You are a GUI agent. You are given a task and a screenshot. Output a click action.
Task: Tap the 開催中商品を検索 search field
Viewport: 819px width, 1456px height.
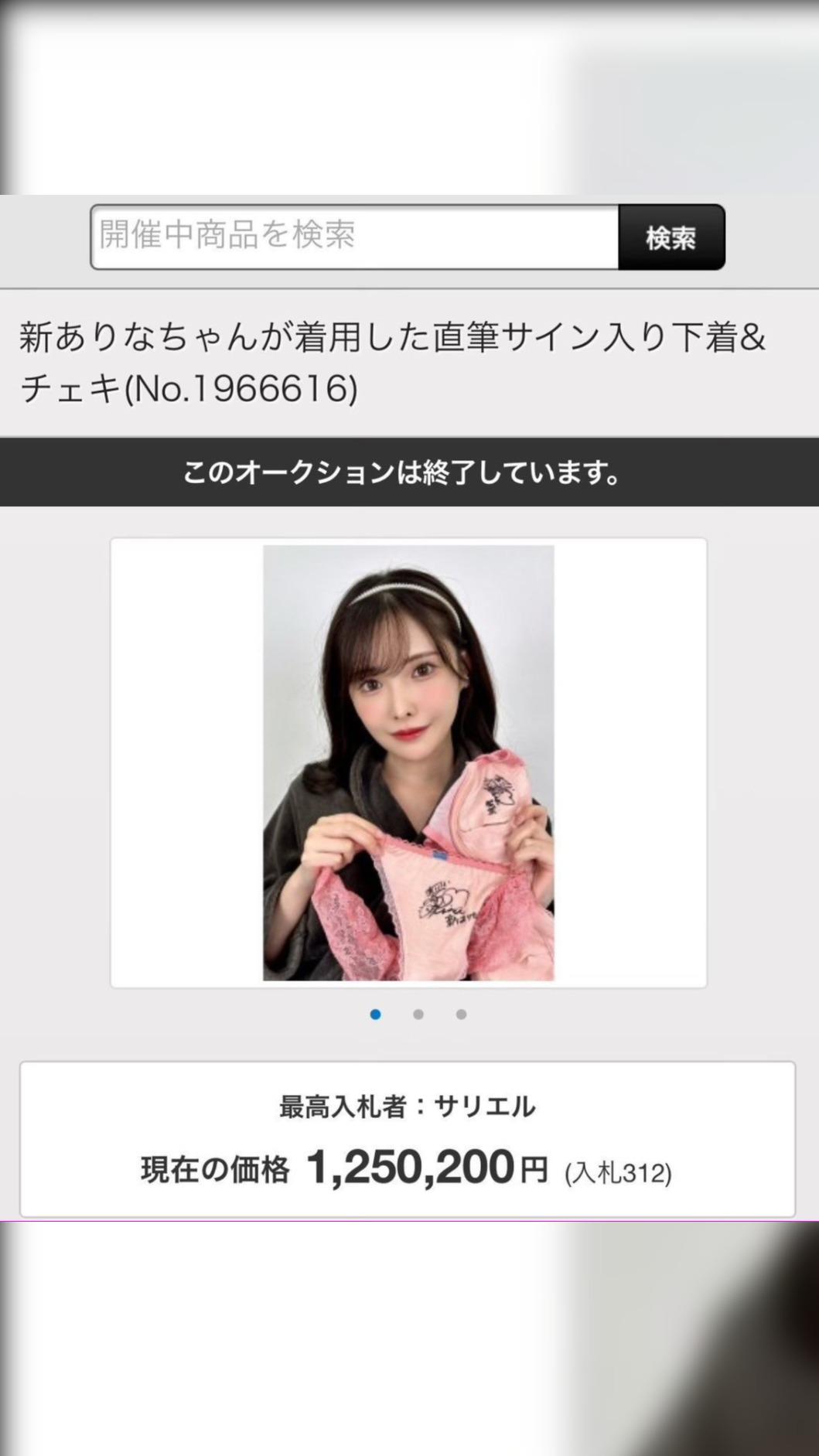355,237
